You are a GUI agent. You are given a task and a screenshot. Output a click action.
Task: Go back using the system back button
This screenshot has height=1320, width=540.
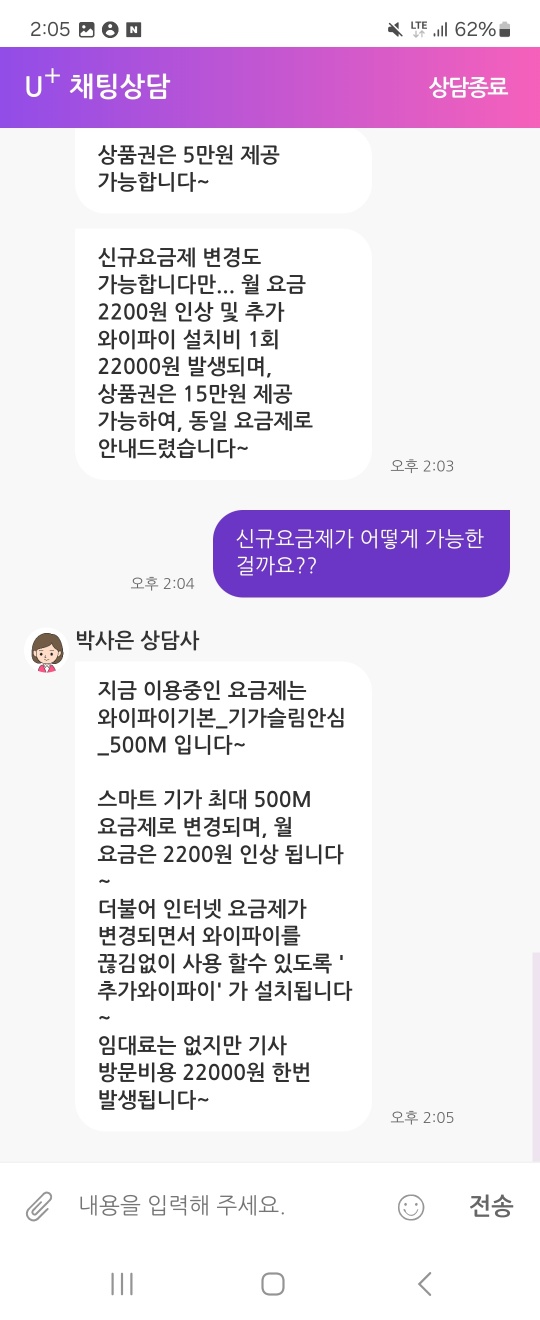pos(424,1284)
